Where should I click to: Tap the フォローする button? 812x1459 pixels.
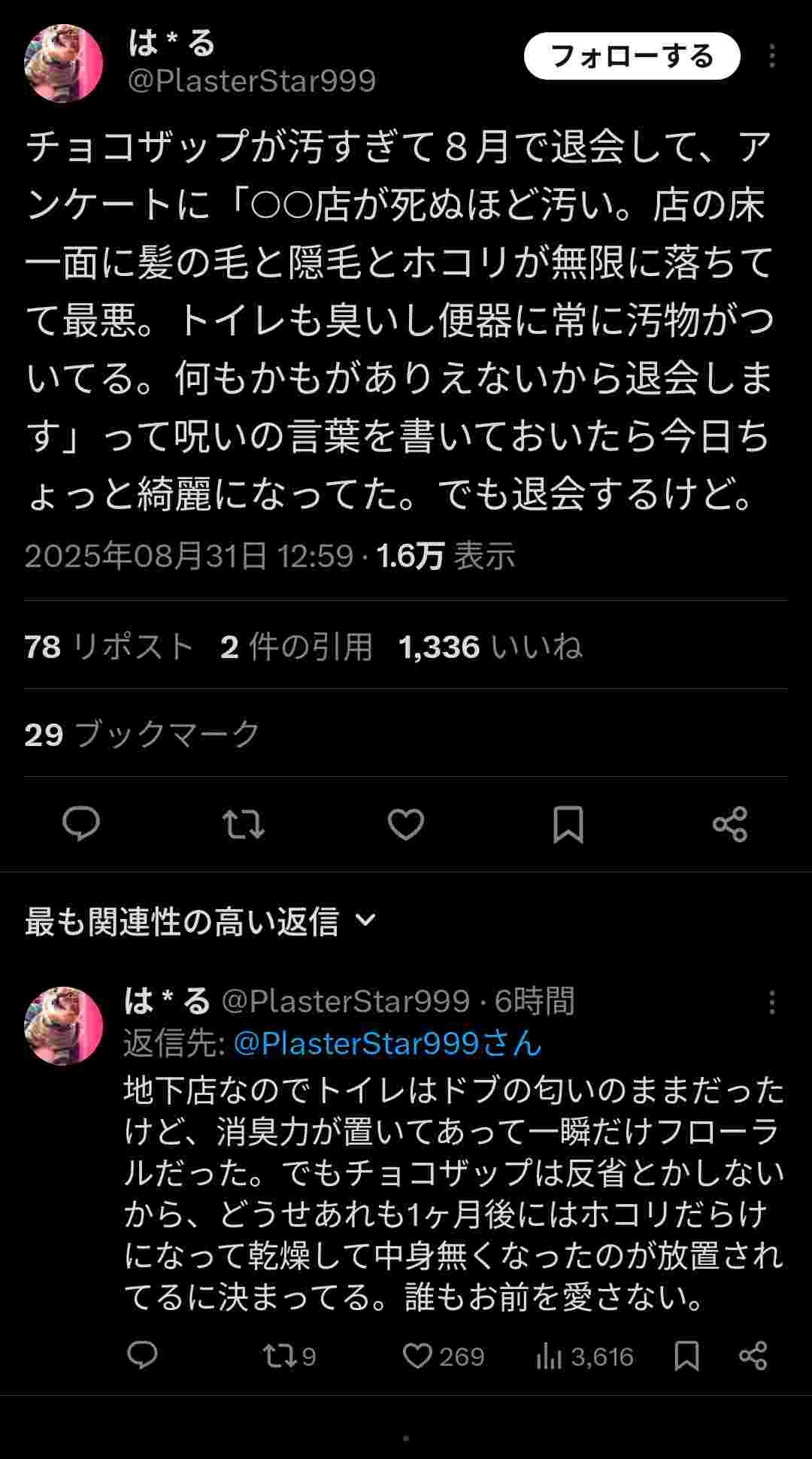[x=632, y=56]
